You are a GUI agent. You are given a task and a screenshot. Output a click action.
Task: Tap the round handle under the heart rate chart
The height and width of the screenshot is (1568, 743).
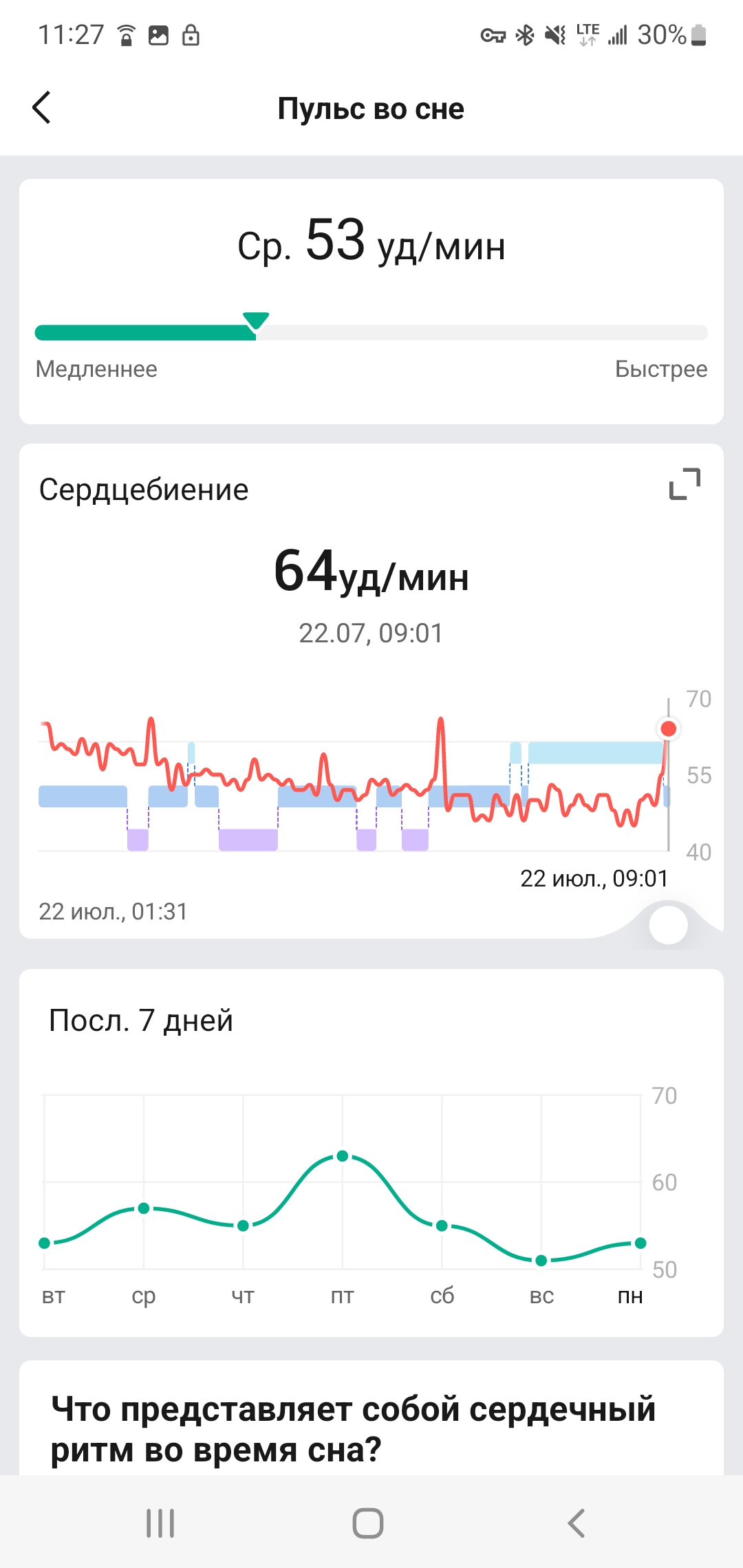click(668, 925)
